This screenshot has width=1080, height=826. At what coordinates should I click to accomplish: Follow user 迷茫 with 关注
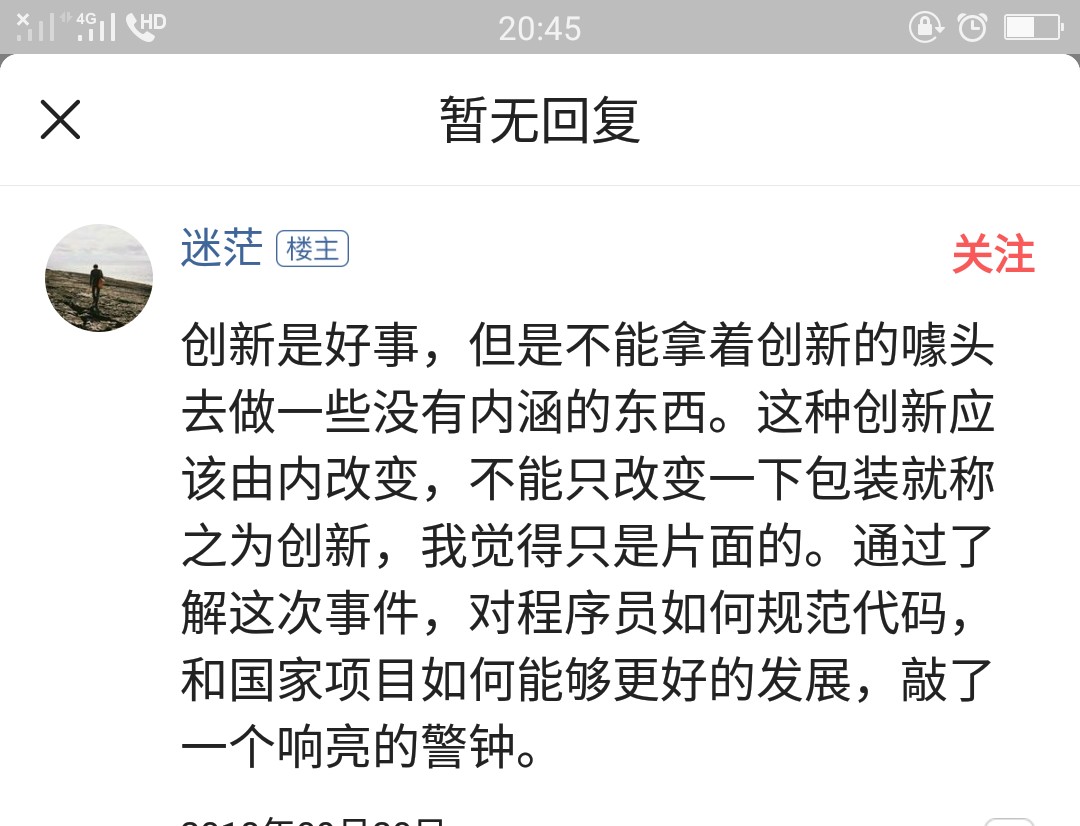(x=992, y=255)
